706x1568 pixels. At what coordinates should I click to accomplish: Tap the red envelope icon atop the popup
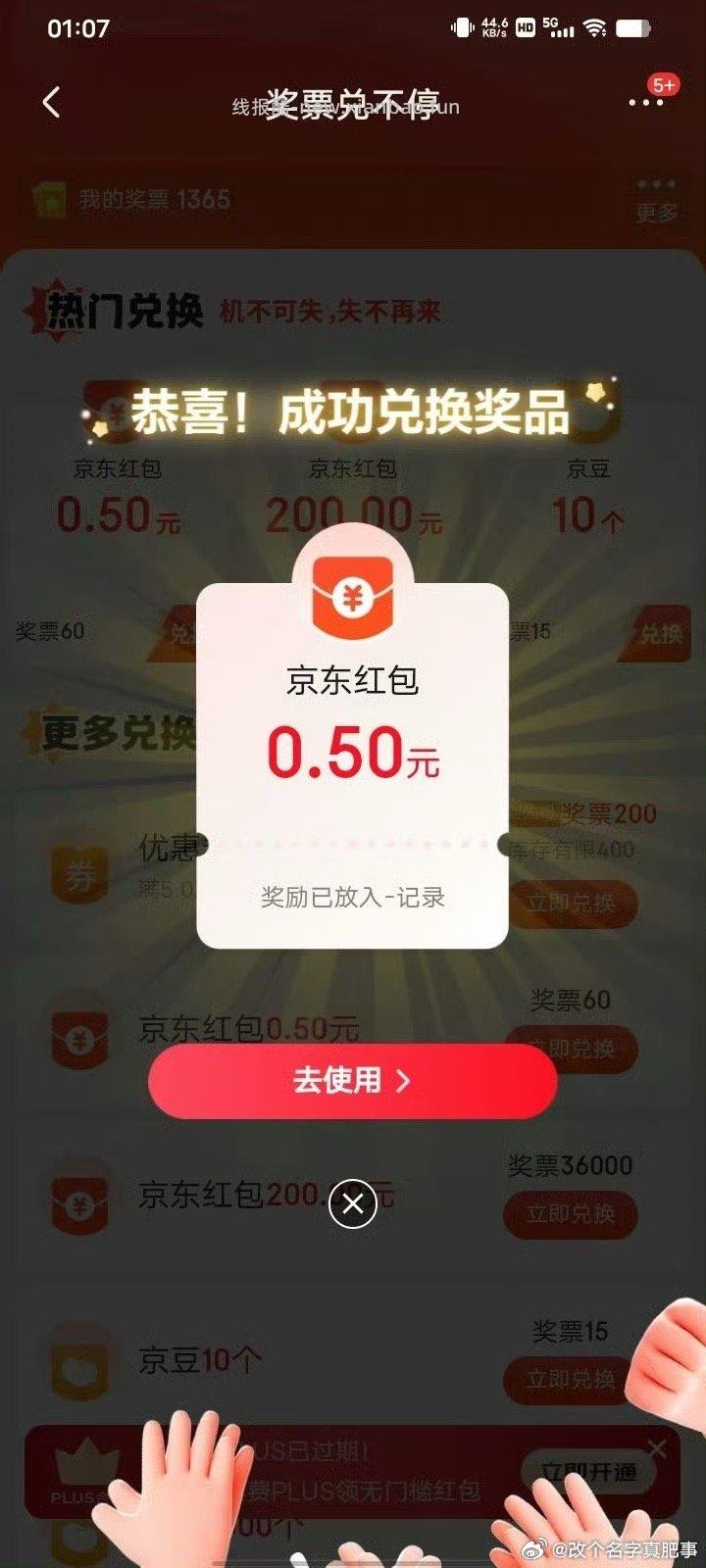coord(351,598)
